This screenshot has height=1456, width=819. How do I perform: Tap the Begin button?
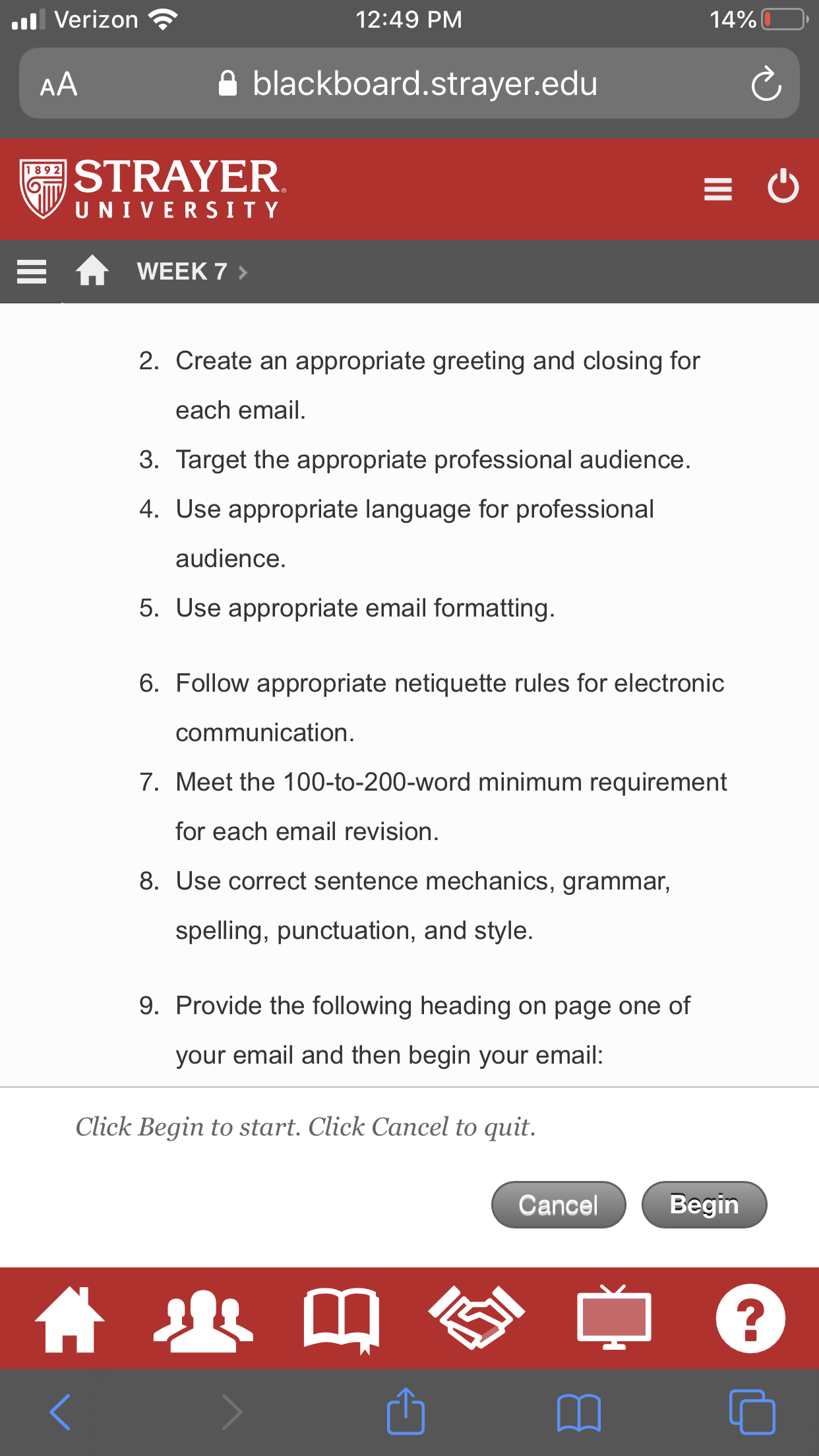(704, 1204)
